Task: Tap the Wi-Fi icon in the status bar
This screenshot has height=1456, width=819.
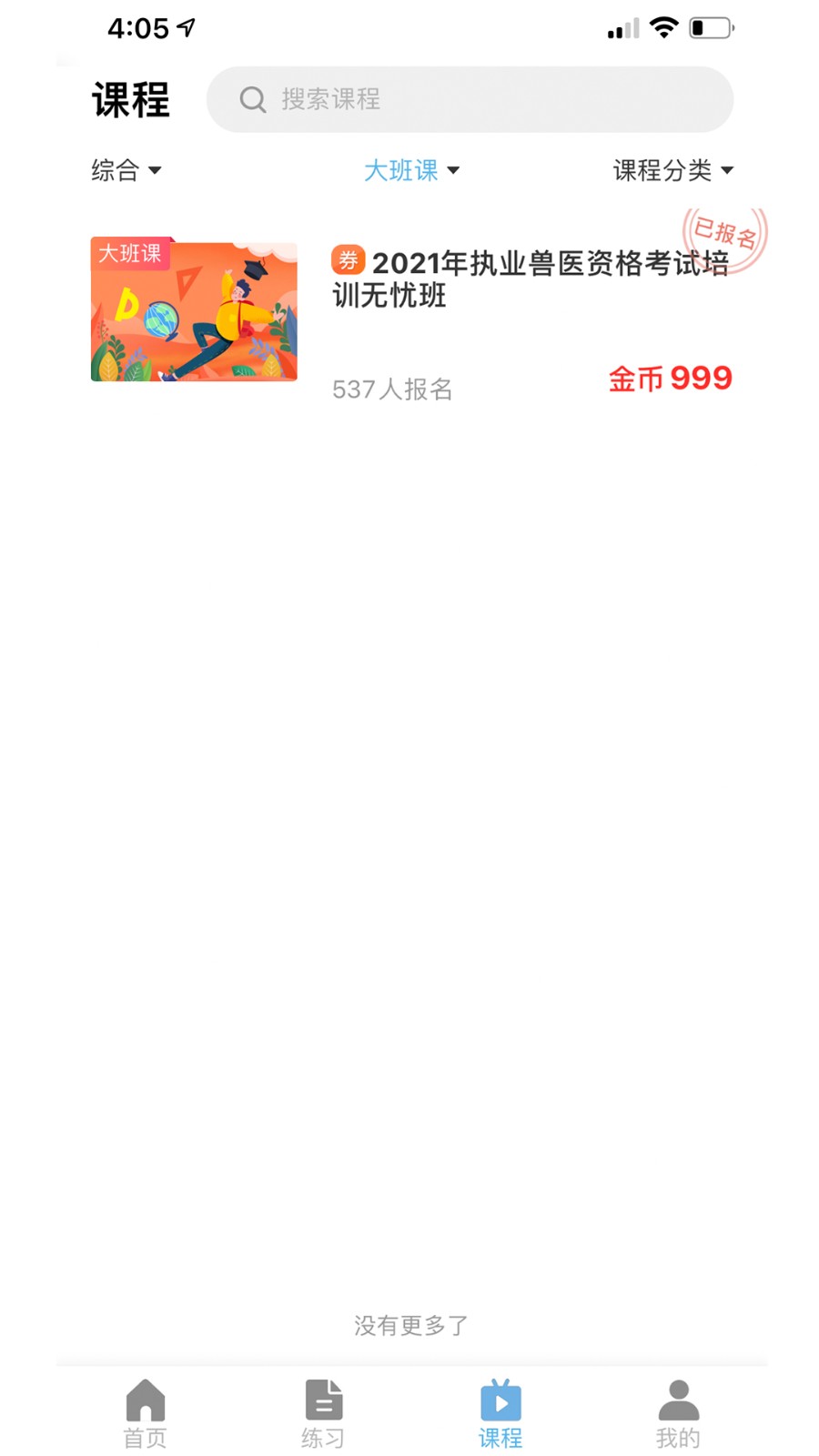Action: click(663, 27)
